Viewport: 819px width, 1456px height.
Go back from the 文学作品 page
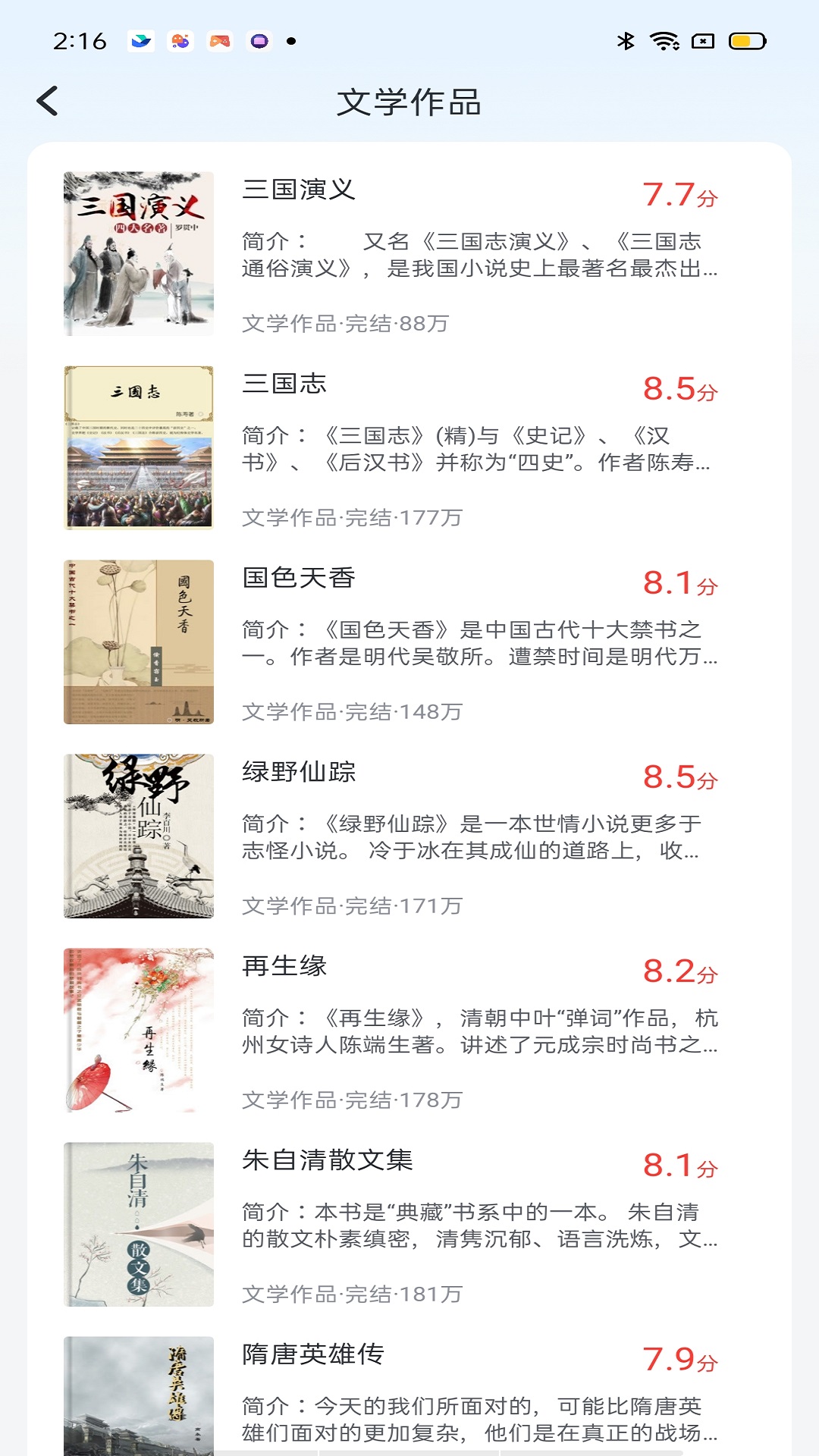coord(48,101)
